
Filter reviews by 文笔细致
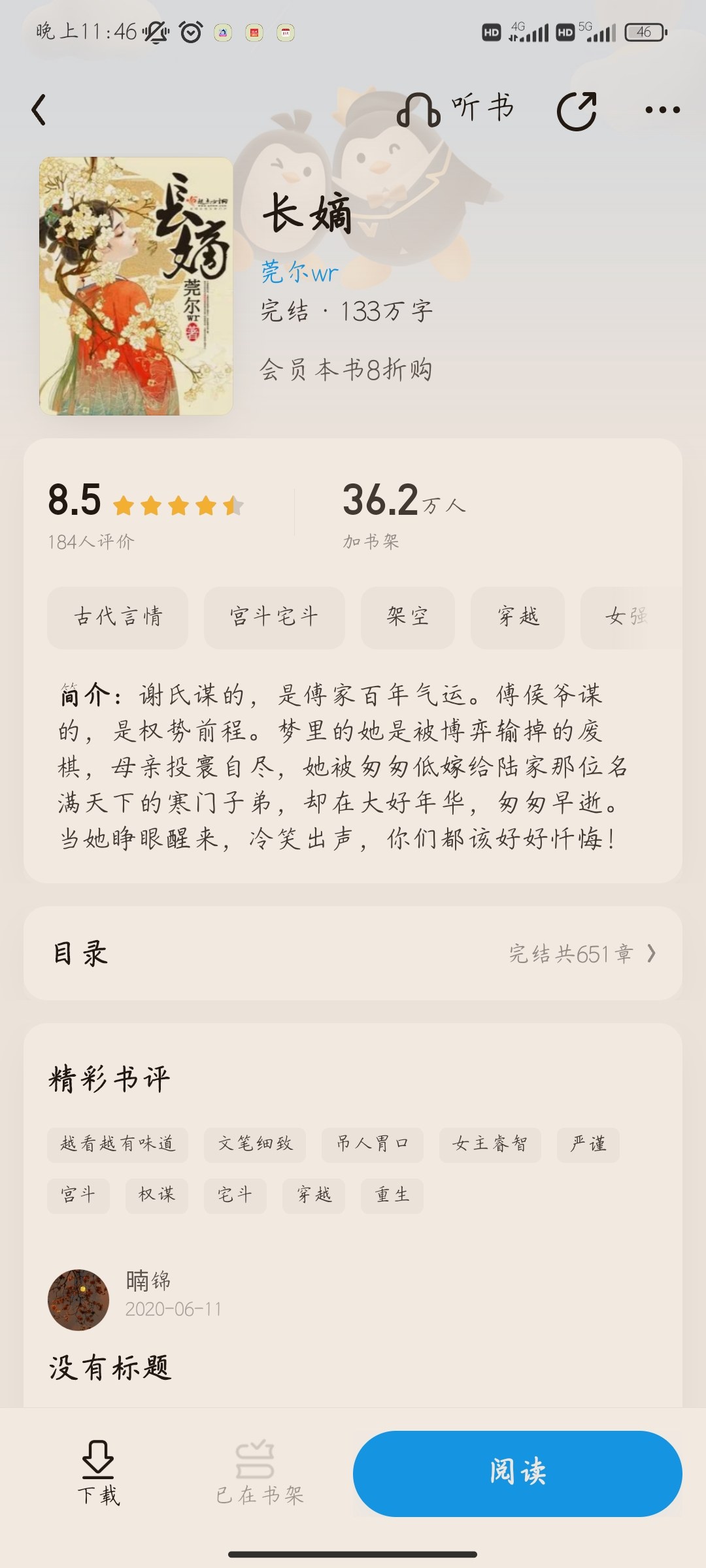point(255,1144)
